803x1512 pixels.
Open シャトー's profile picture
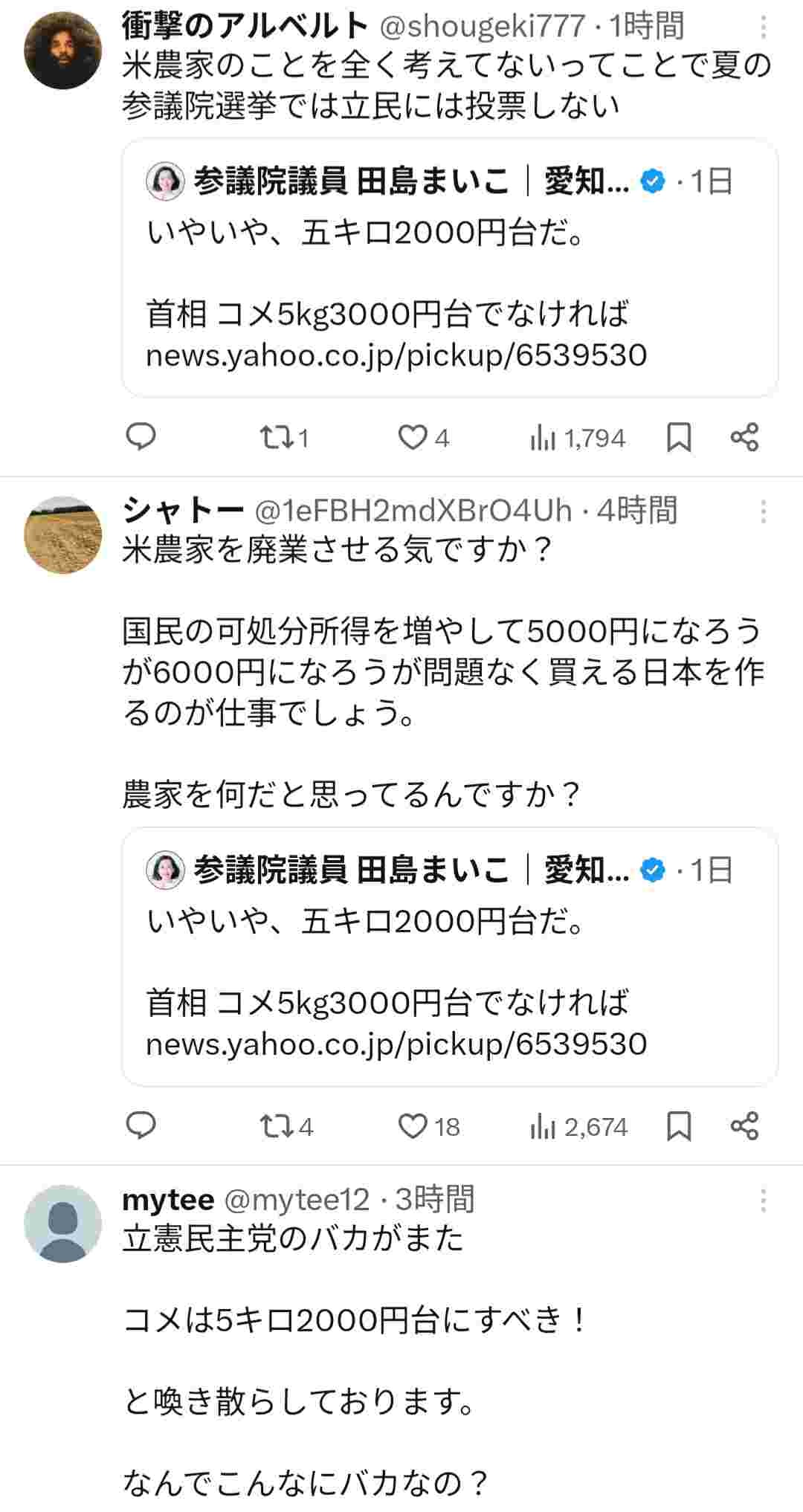62,535
